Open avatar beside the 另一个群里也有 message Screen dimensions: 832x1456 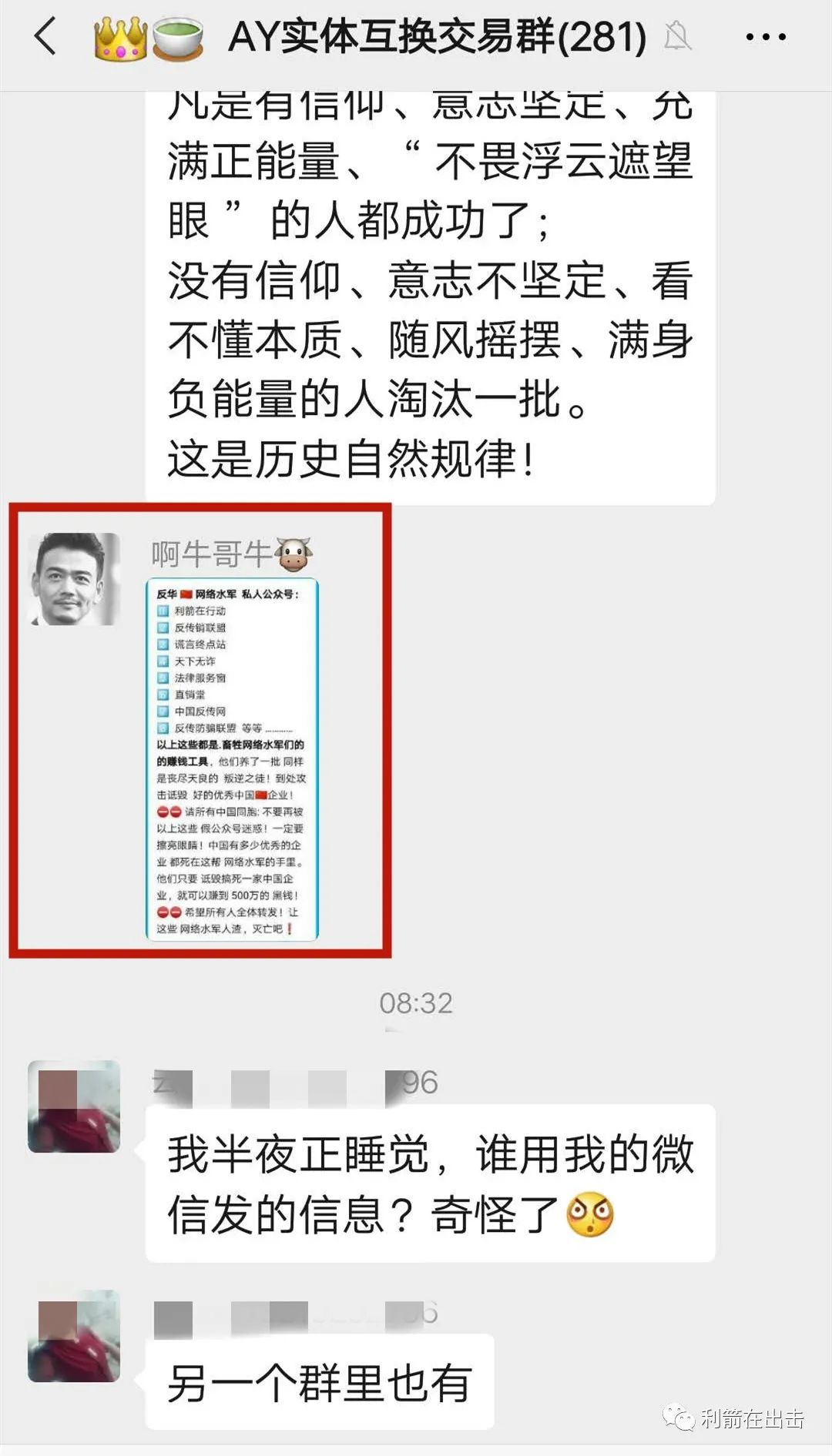[x=74, y=1336]
